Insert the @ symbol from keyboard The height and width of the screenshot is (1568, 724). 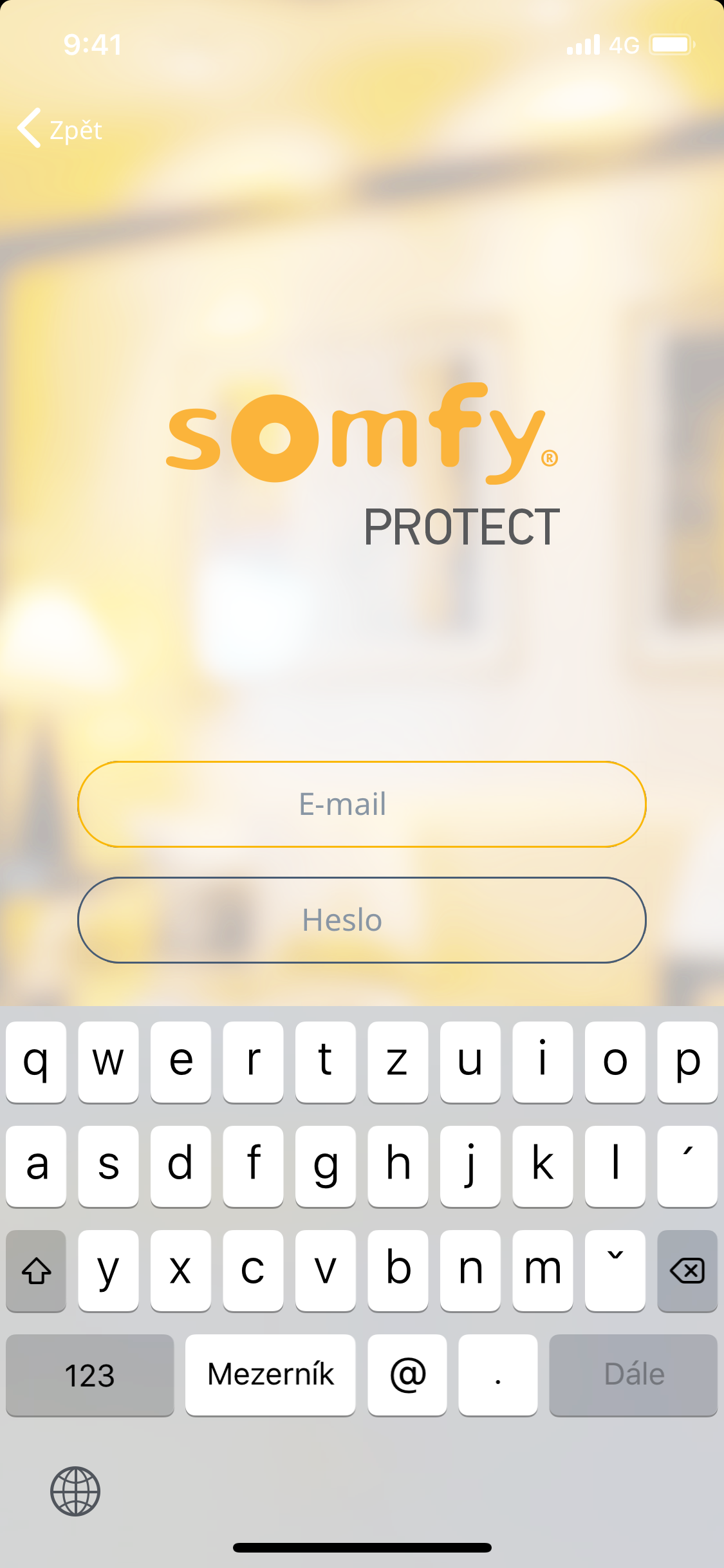coord(407,1374)
